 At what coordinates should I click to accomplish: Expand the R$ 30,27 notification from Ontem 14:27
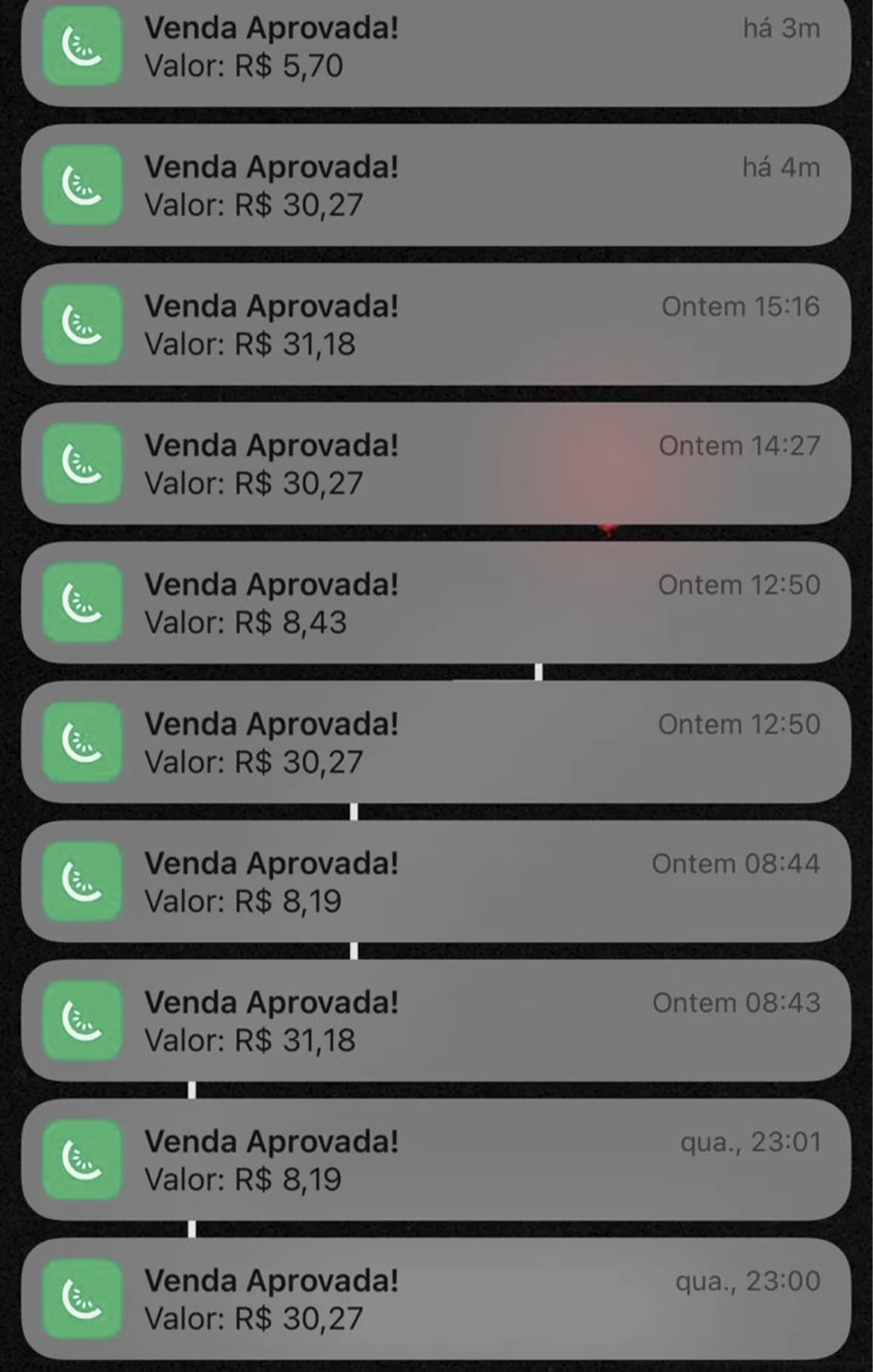click(436, 464)
